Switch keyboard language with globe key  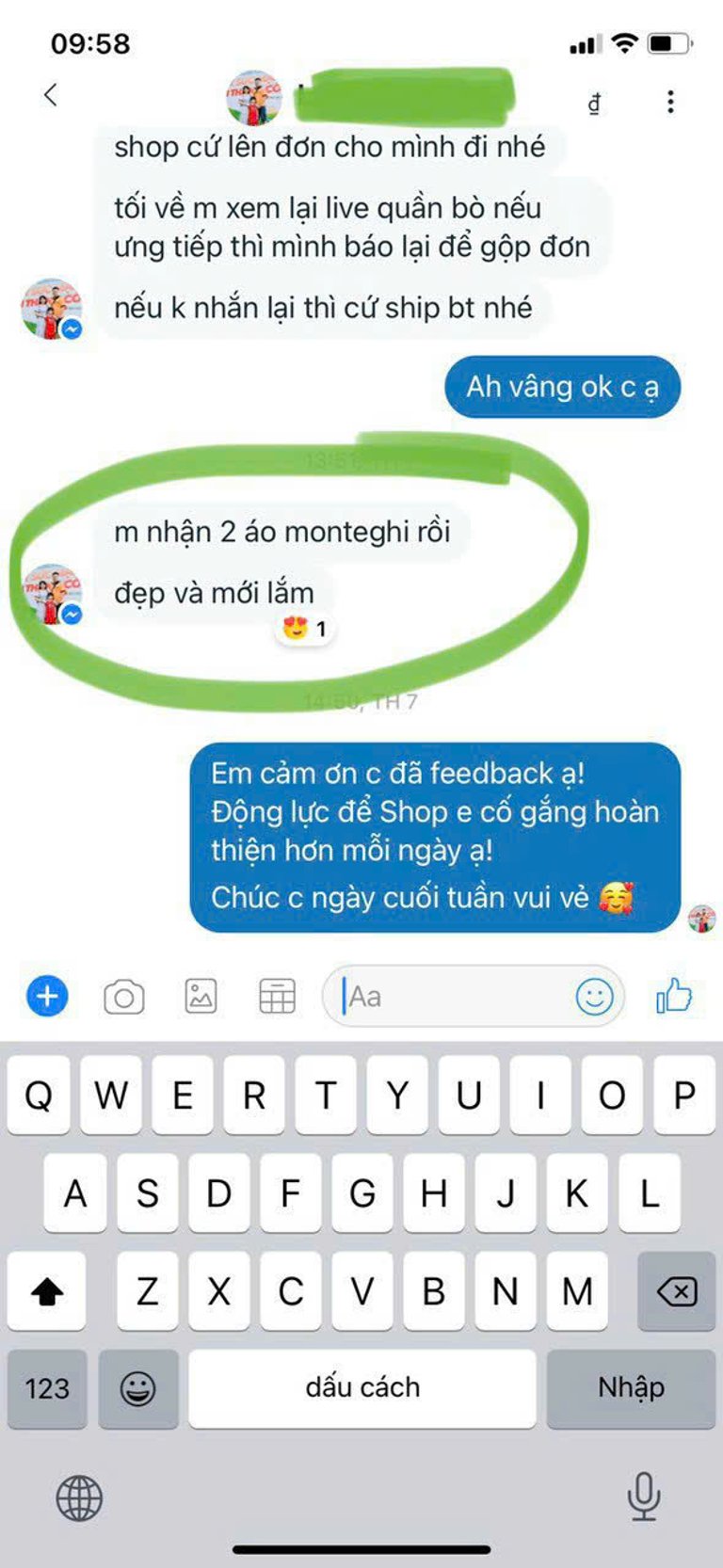click(x=79, y=1496)
